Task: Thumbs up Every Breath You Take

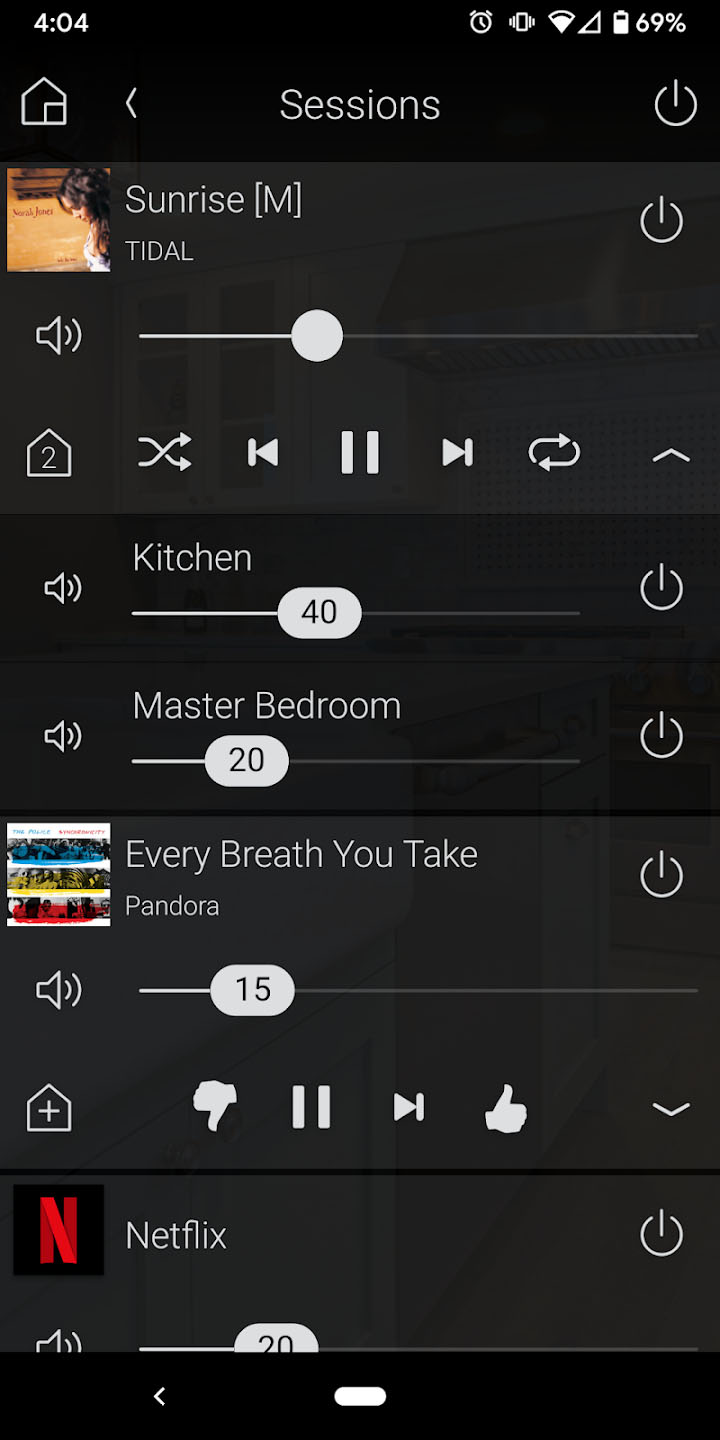Action: 506,1108
